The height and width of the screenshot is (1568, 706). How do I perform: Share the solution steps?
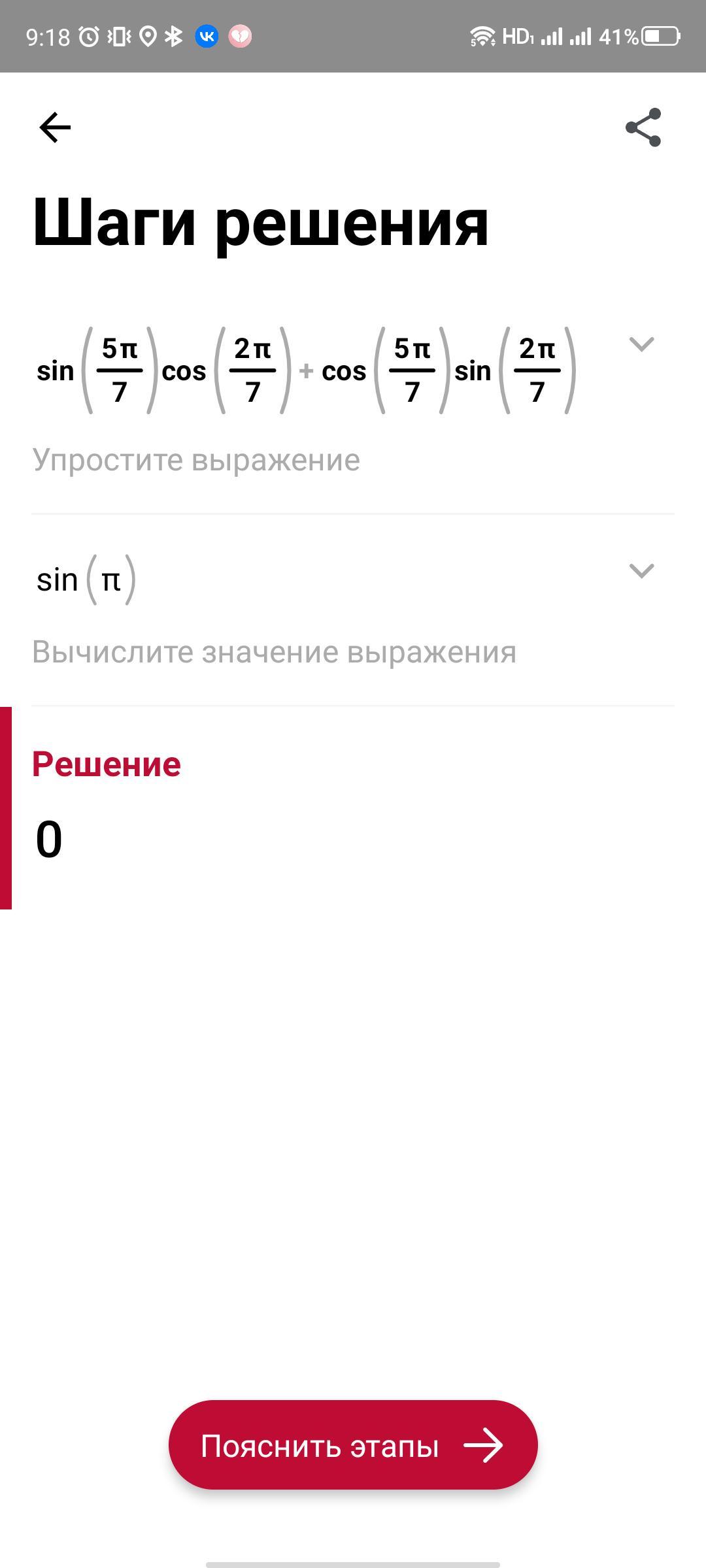(643, 127)
